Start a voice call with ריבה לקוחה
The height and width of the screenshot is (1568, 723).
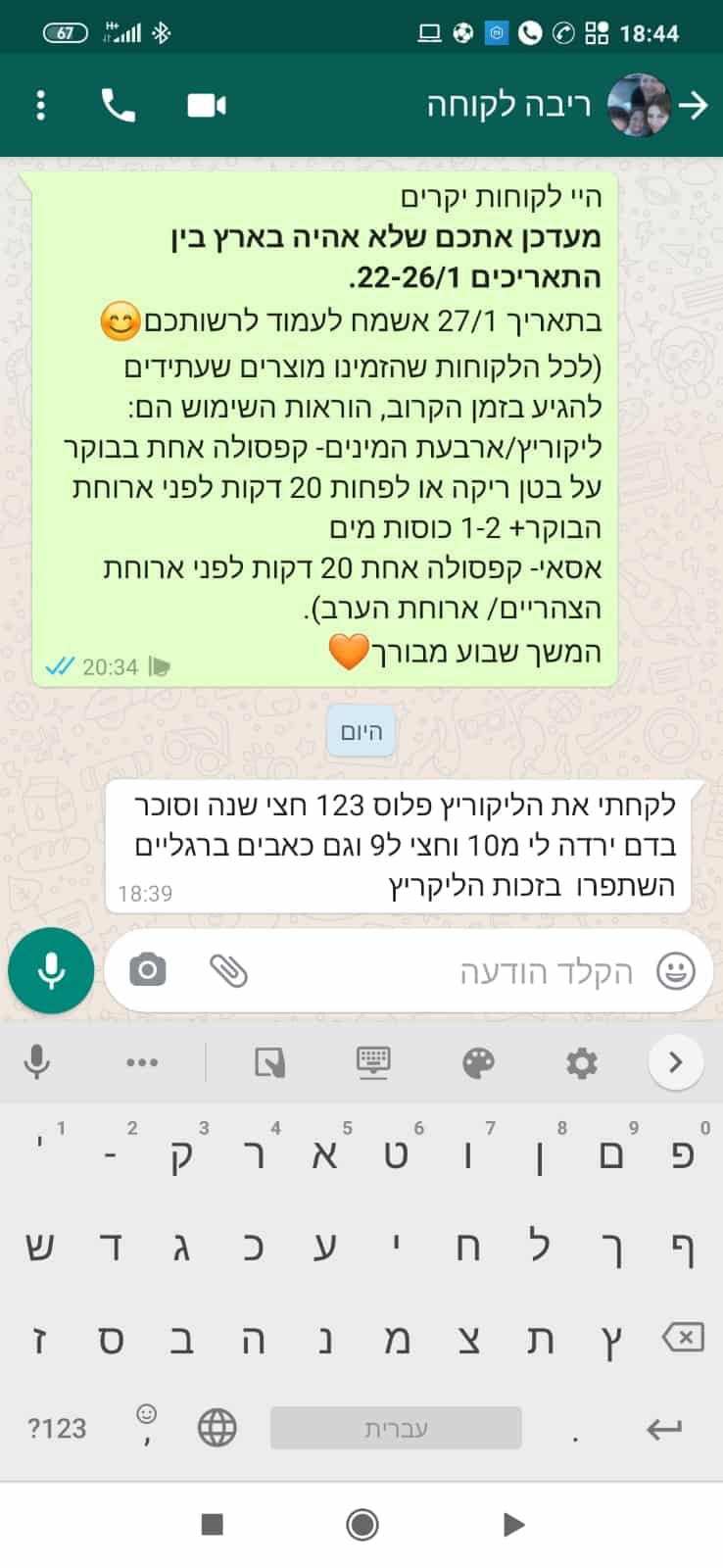point(119,105)
